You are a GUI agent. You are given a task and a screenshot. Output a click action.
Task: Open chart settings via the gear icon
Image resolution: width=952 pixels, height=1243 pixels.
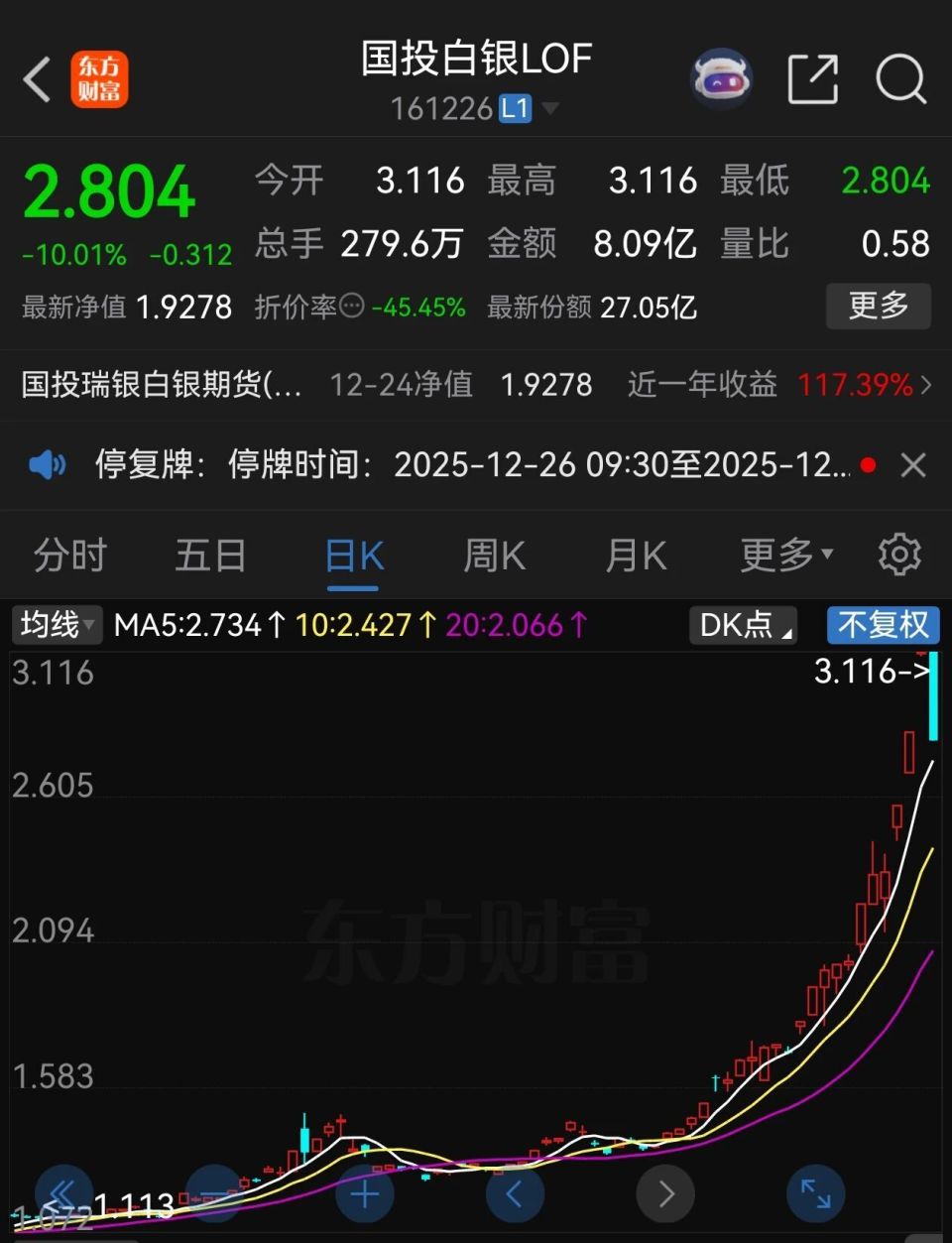898,556
